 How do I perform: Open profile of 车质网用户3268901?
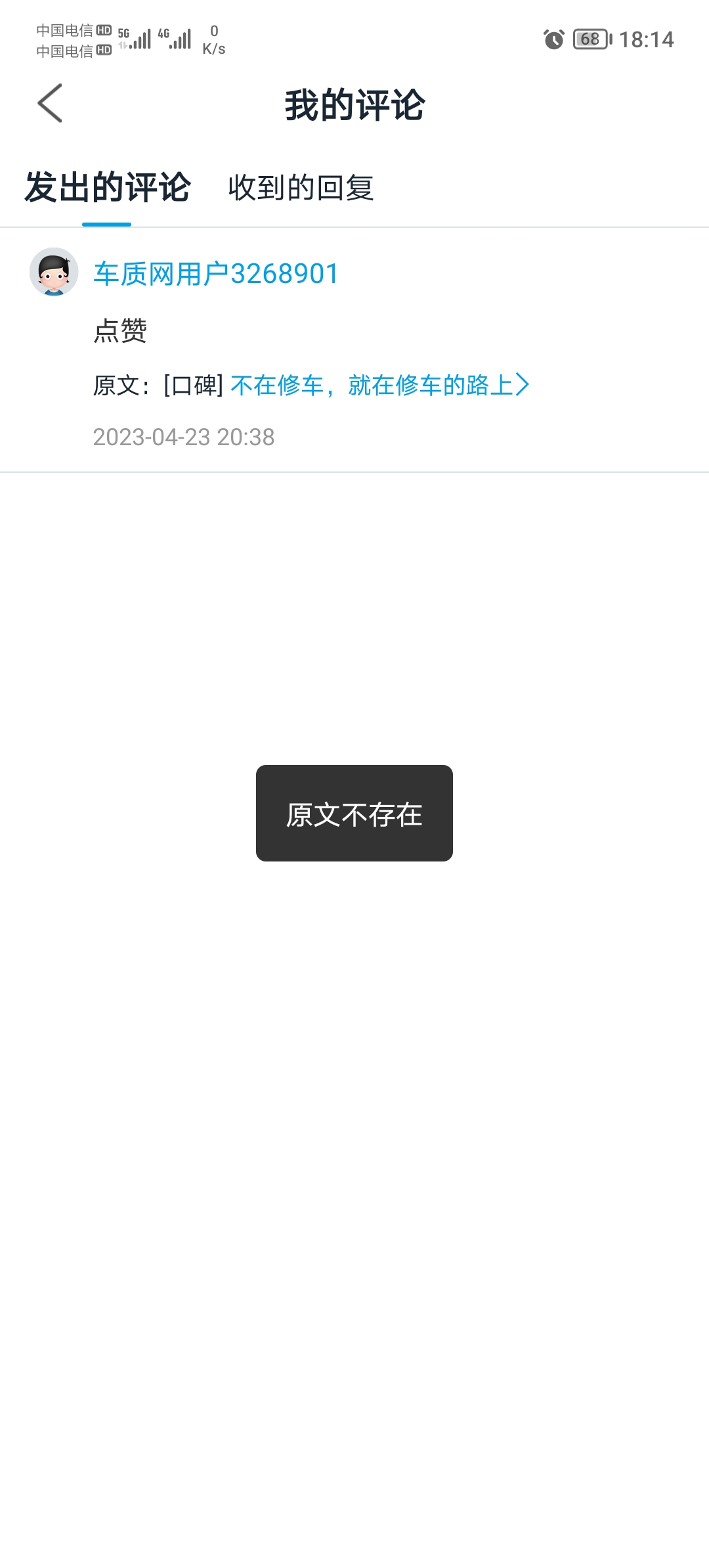pos(216,274)
